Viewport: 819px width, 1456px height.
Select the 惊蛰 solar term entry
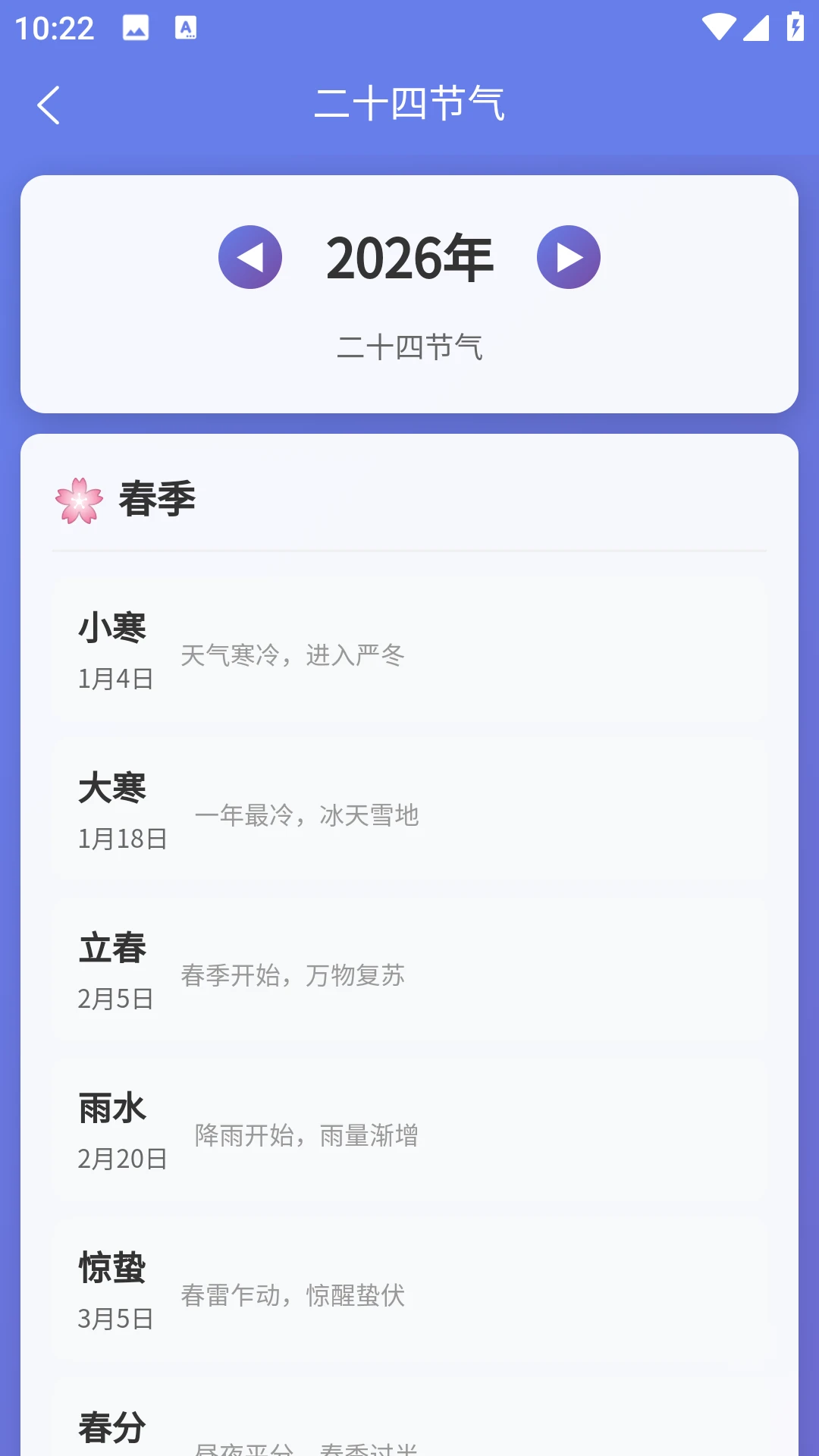(x=409, y=1289)
